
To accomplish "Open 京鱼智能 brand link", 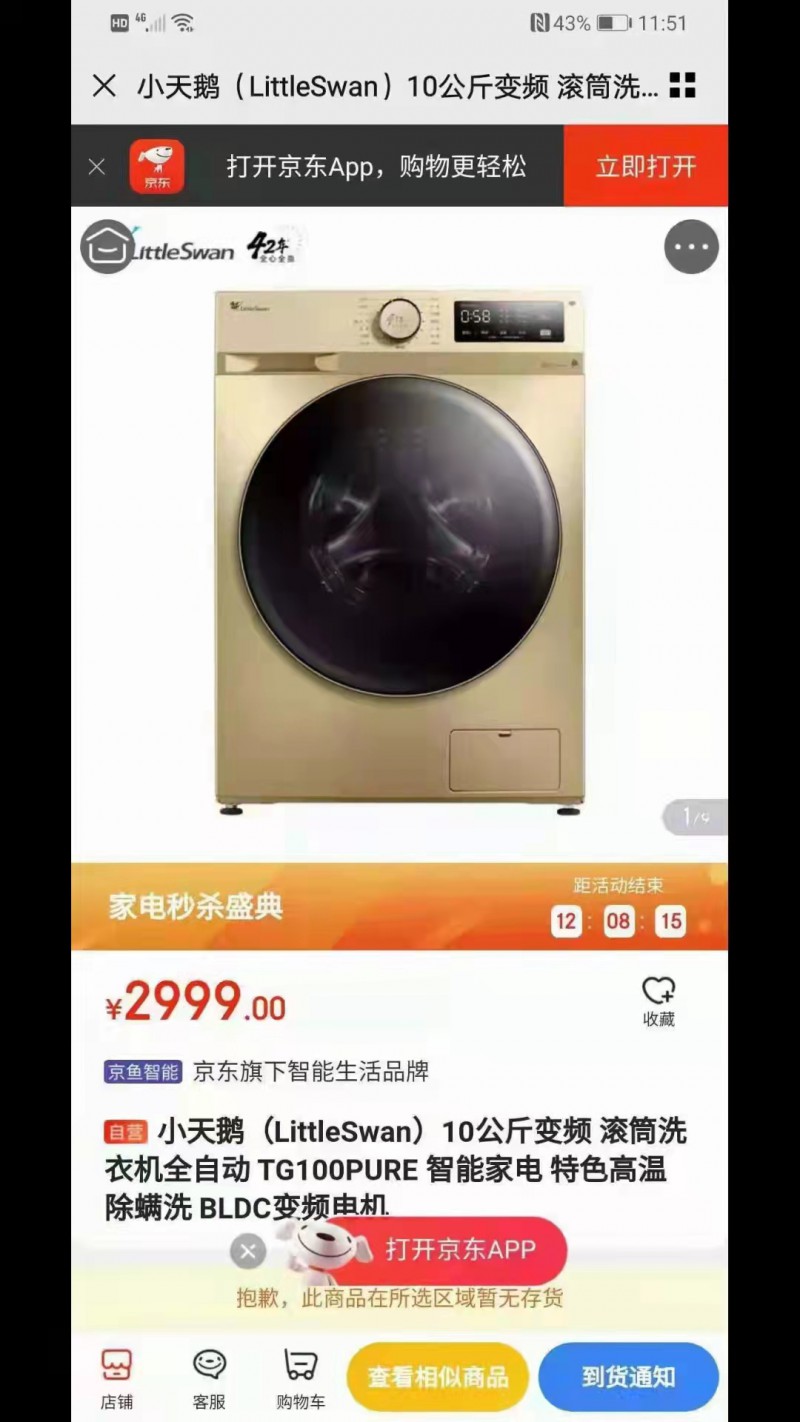I will point(143,1072).
